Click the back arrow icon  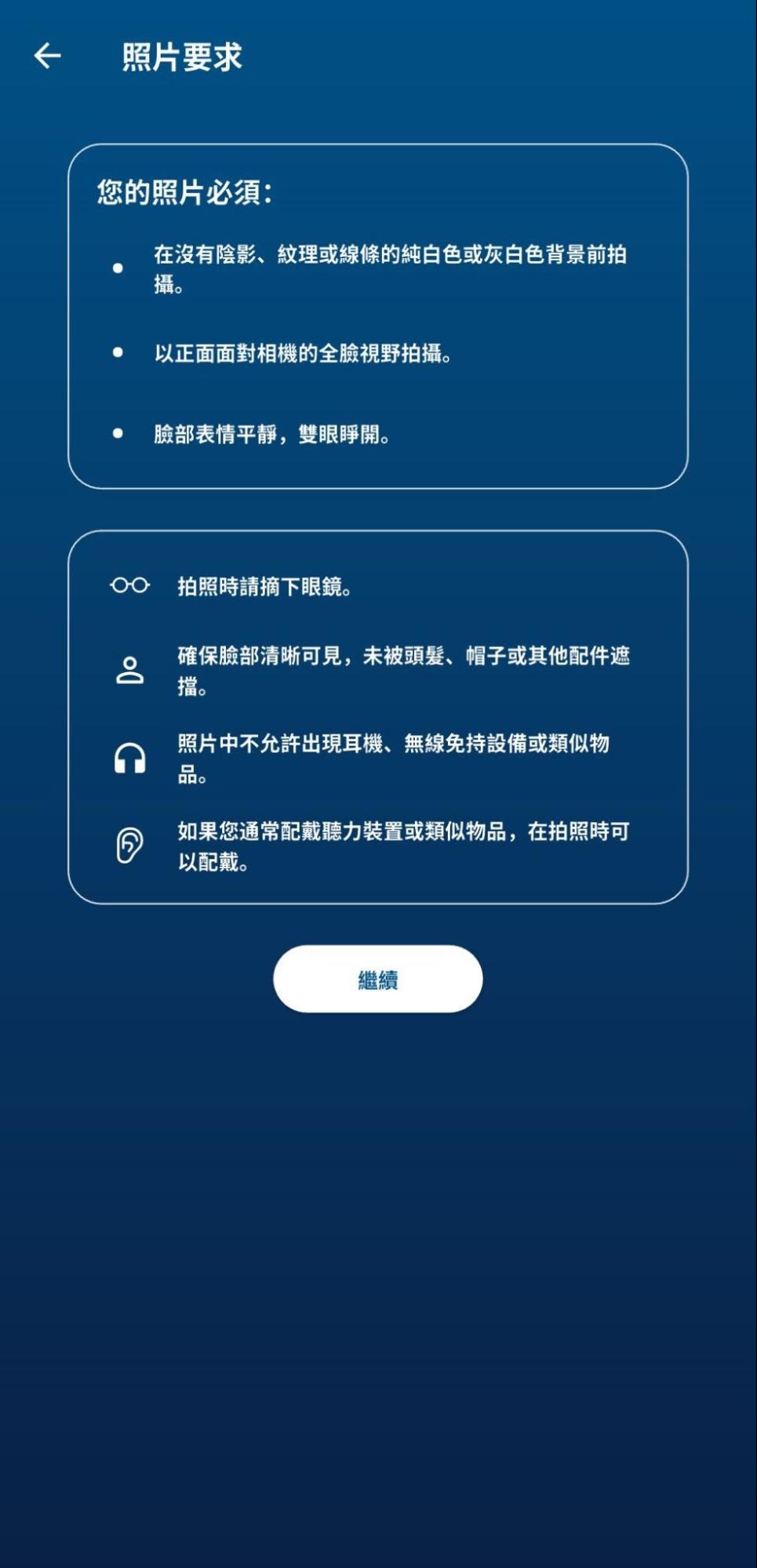(x=47, y=56)
